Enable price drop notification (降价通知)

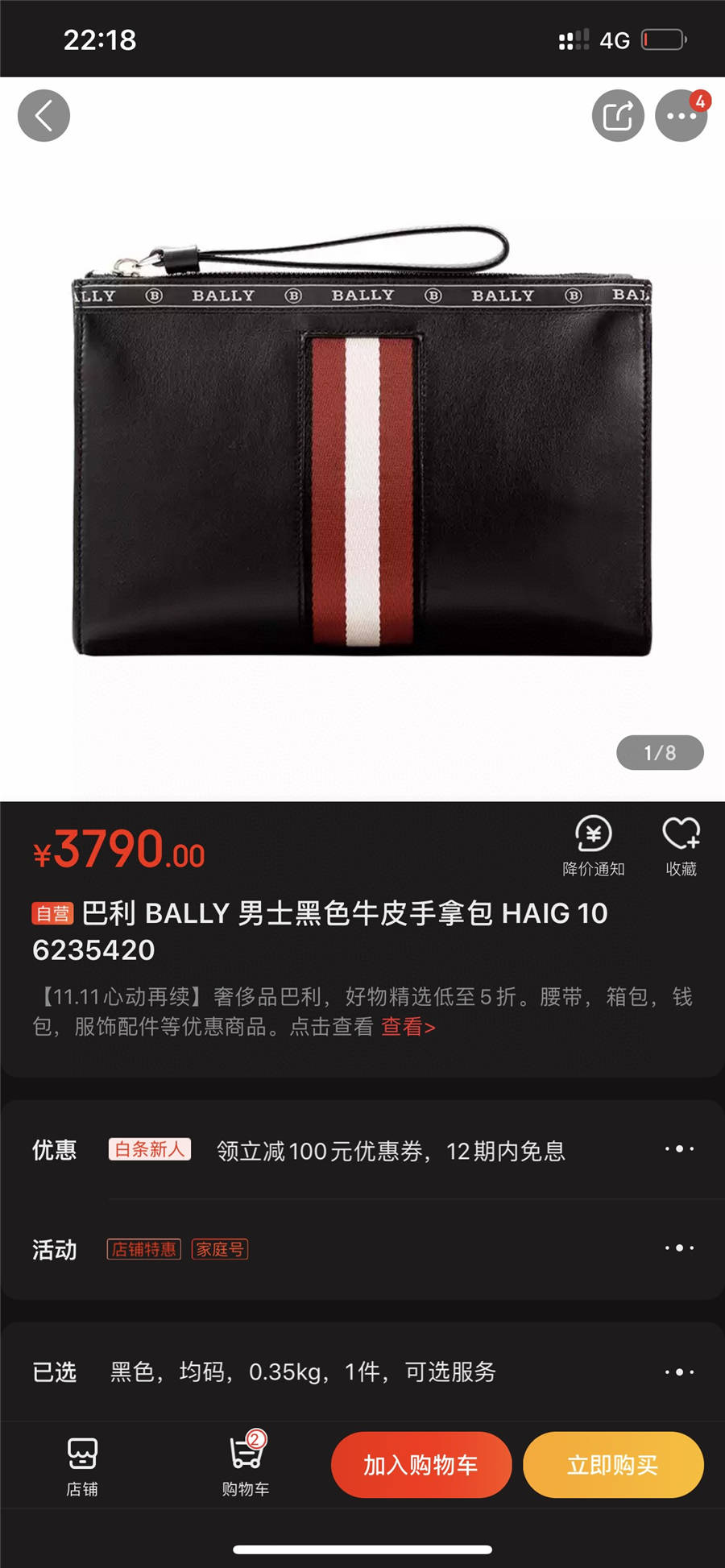point(594,846)
